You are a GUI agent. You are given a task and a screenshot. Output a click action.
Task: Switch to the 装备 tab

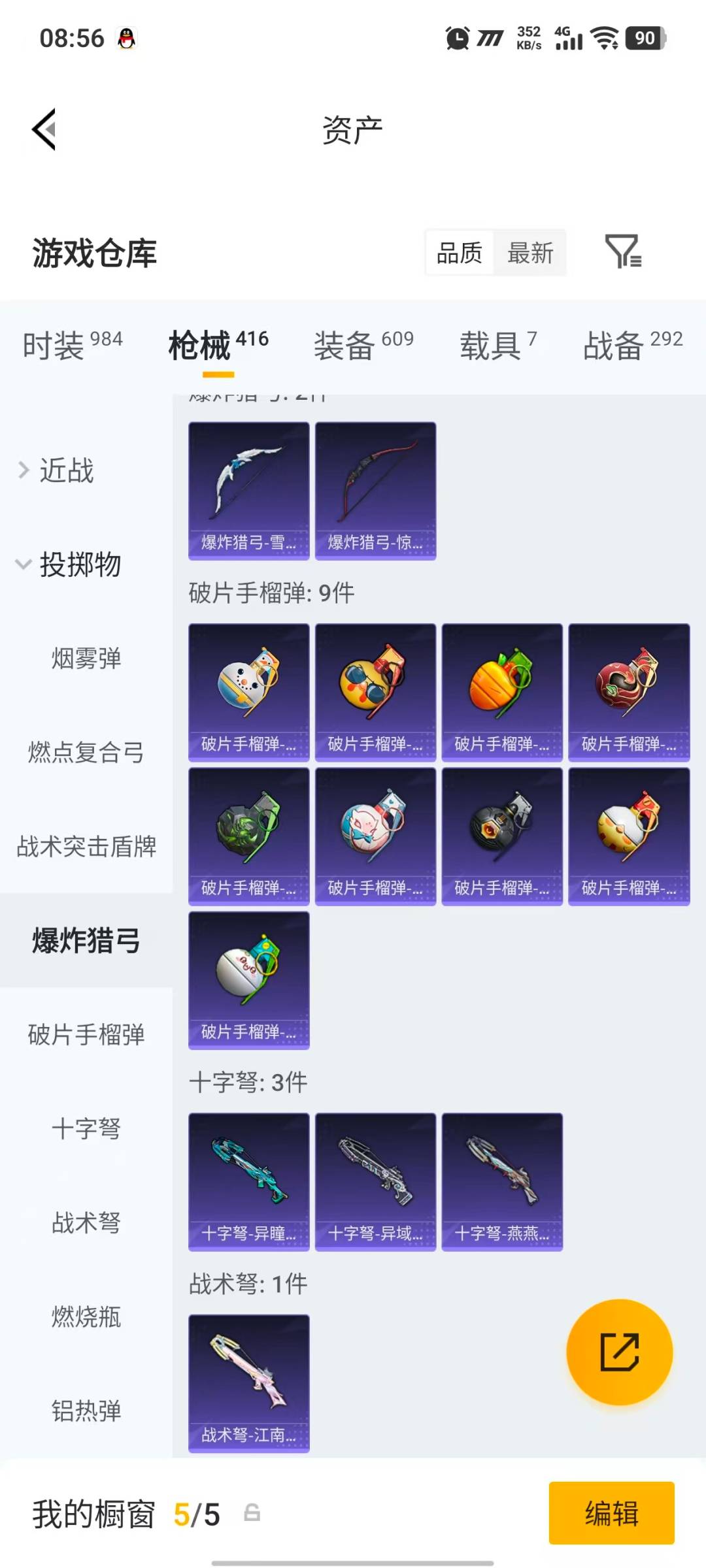click(343, 346)
